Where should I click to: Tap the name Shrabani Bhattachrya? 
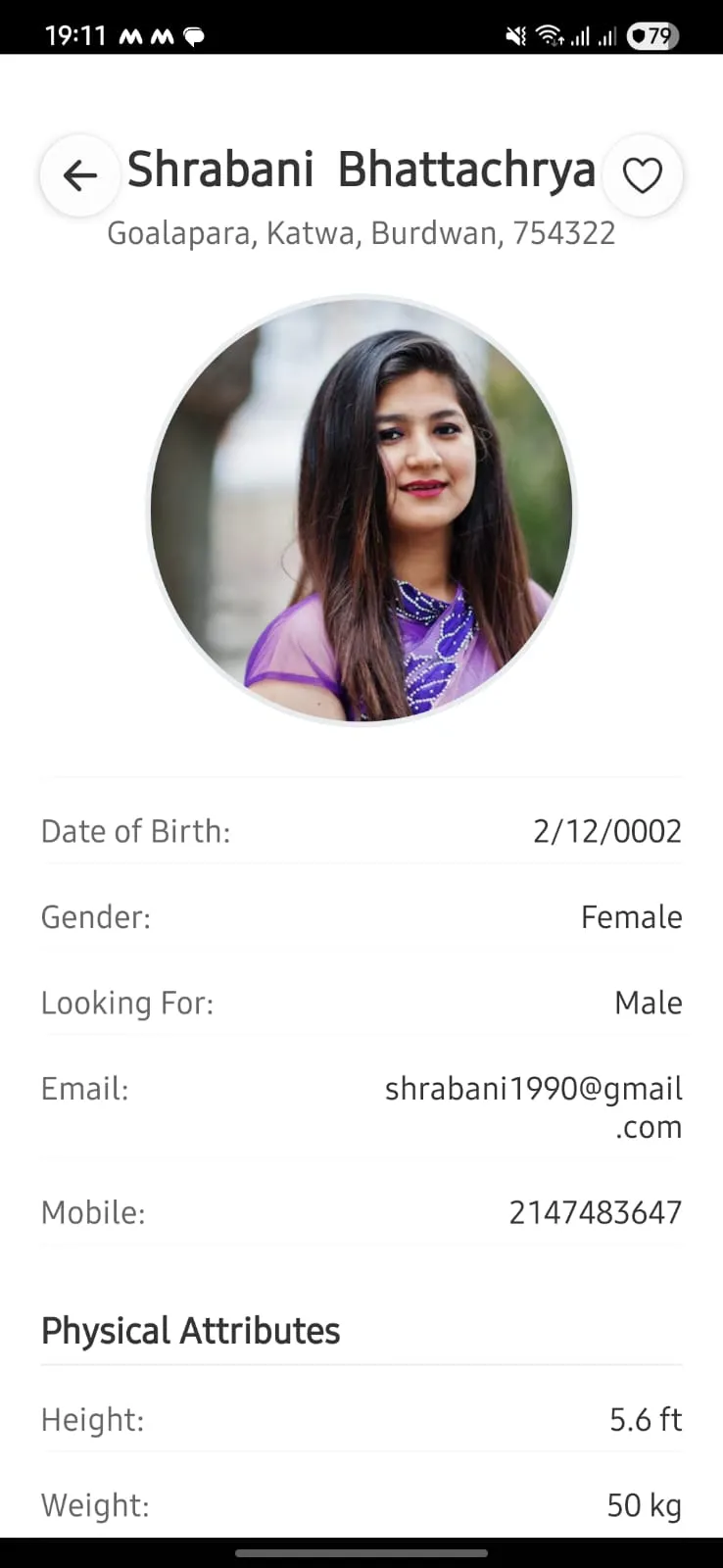pos(361,169)
